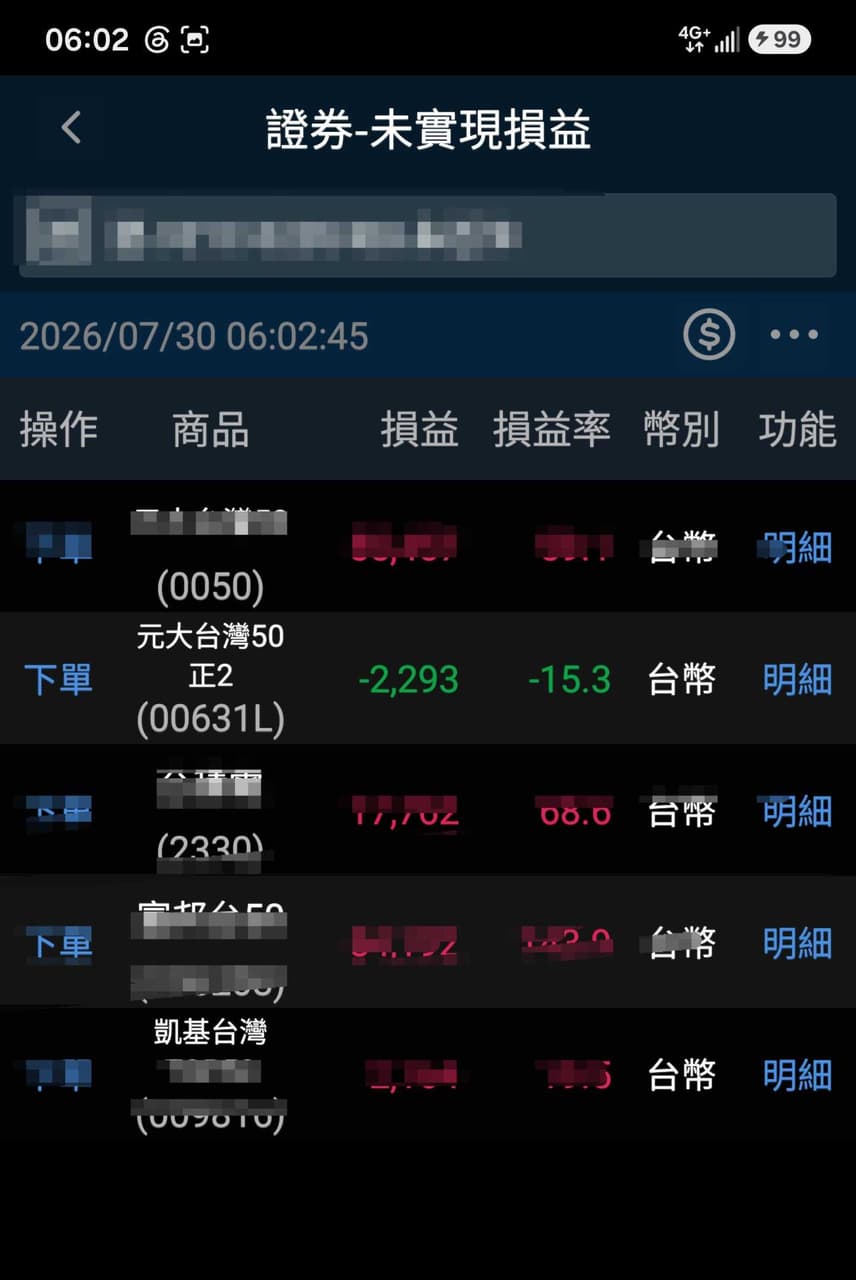
Task: View 明細 for the (0050) row
Action: [x=797, y=547]
